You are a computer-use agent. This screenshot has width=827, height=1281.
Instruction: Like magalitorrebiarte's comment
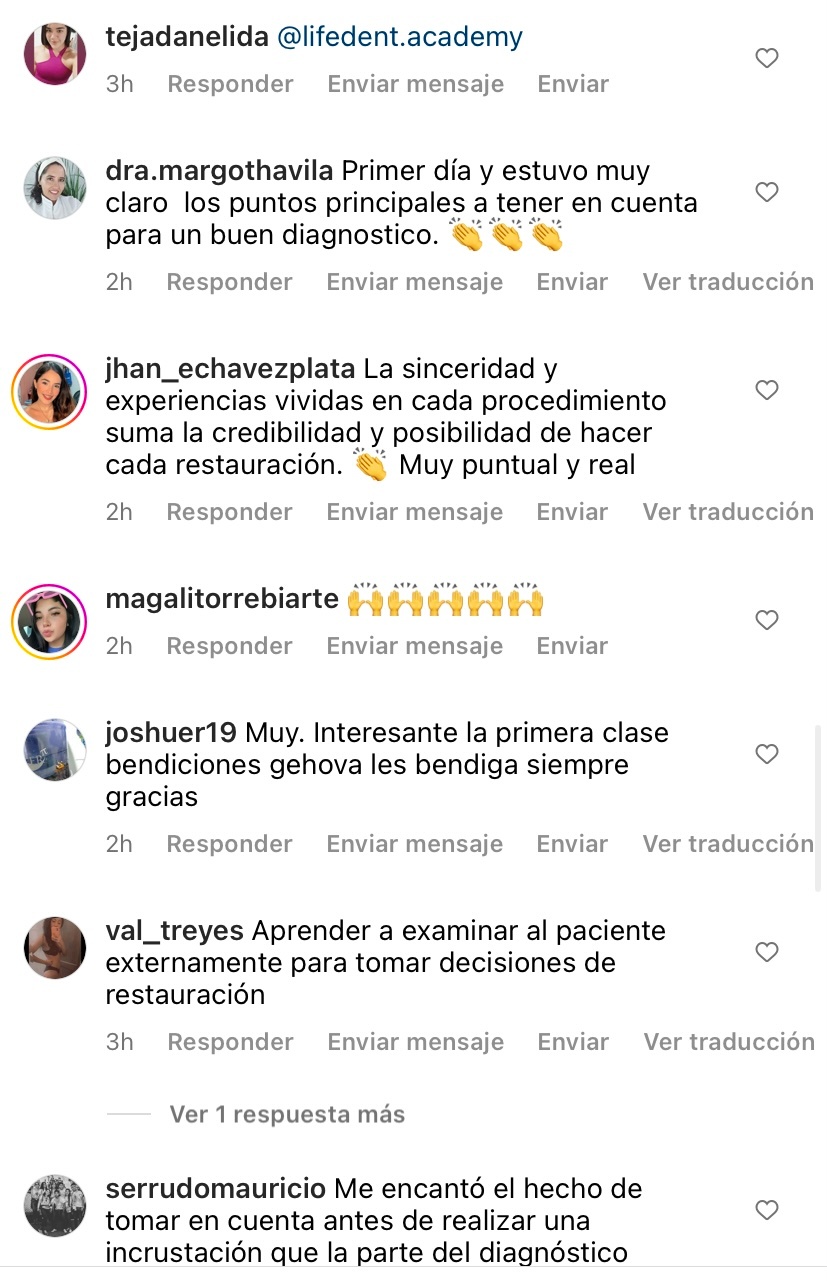(766, 621)
